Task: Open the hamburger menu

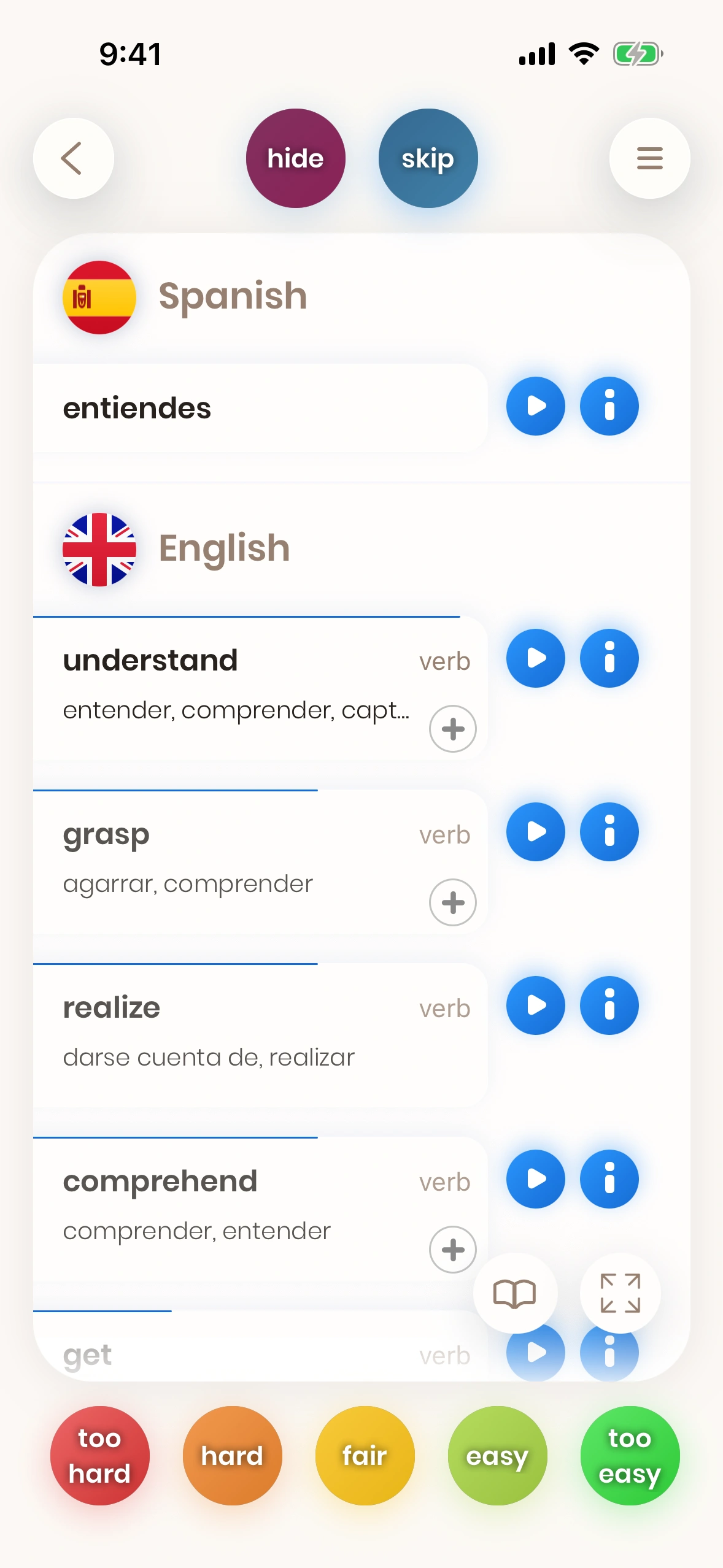Action: coord(649,158)
